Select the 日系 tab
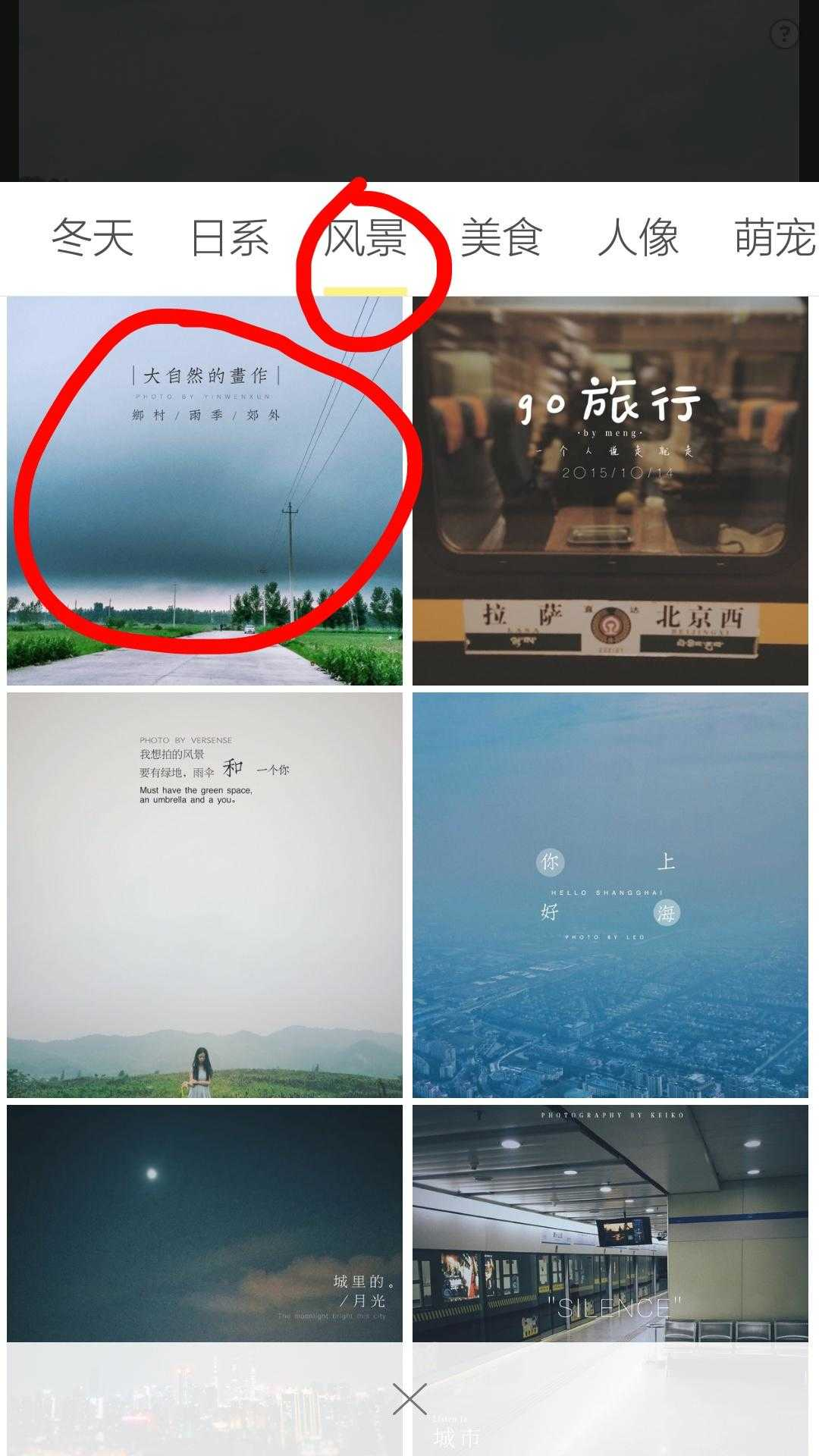 click(229, 238)
